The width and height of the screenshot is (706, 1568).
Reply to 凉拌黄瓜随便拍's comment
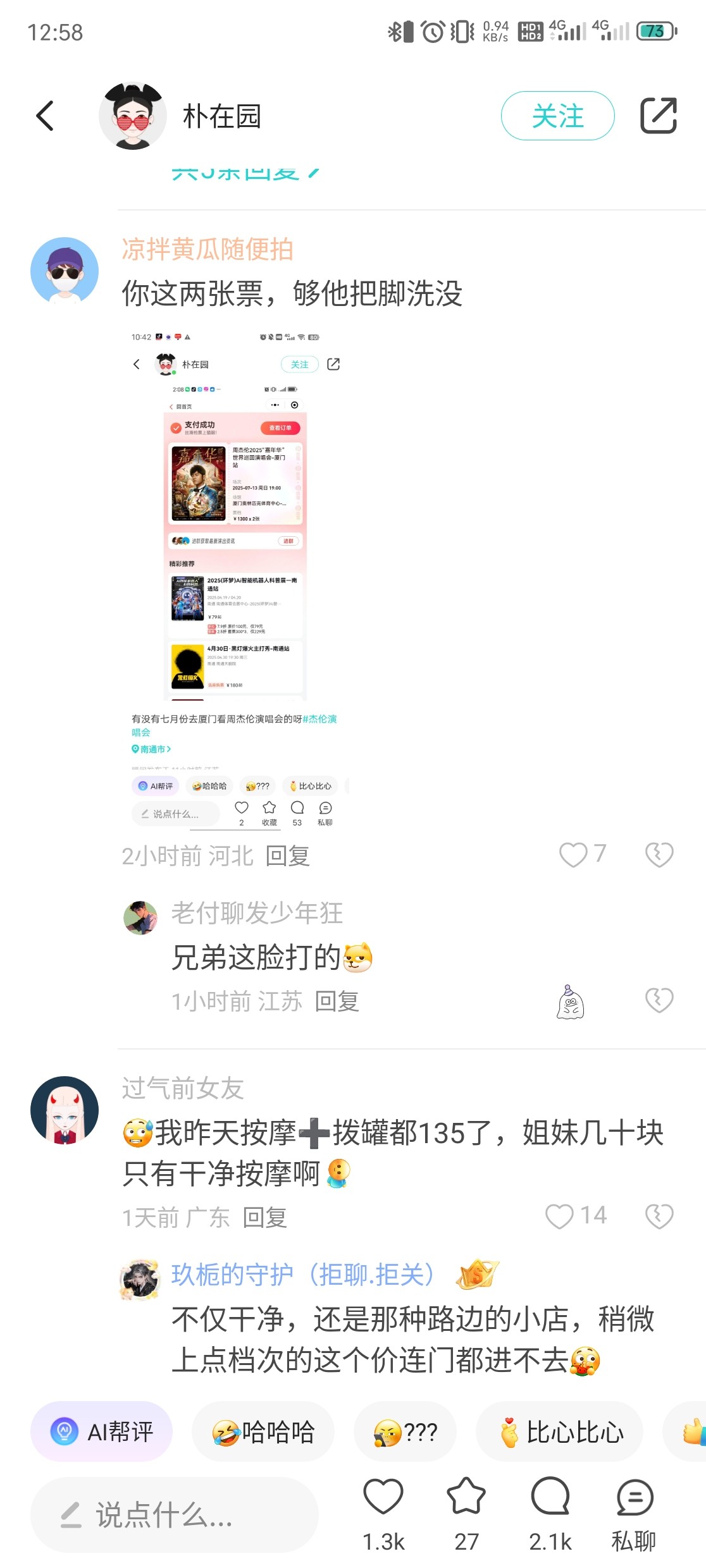point(287,856)
